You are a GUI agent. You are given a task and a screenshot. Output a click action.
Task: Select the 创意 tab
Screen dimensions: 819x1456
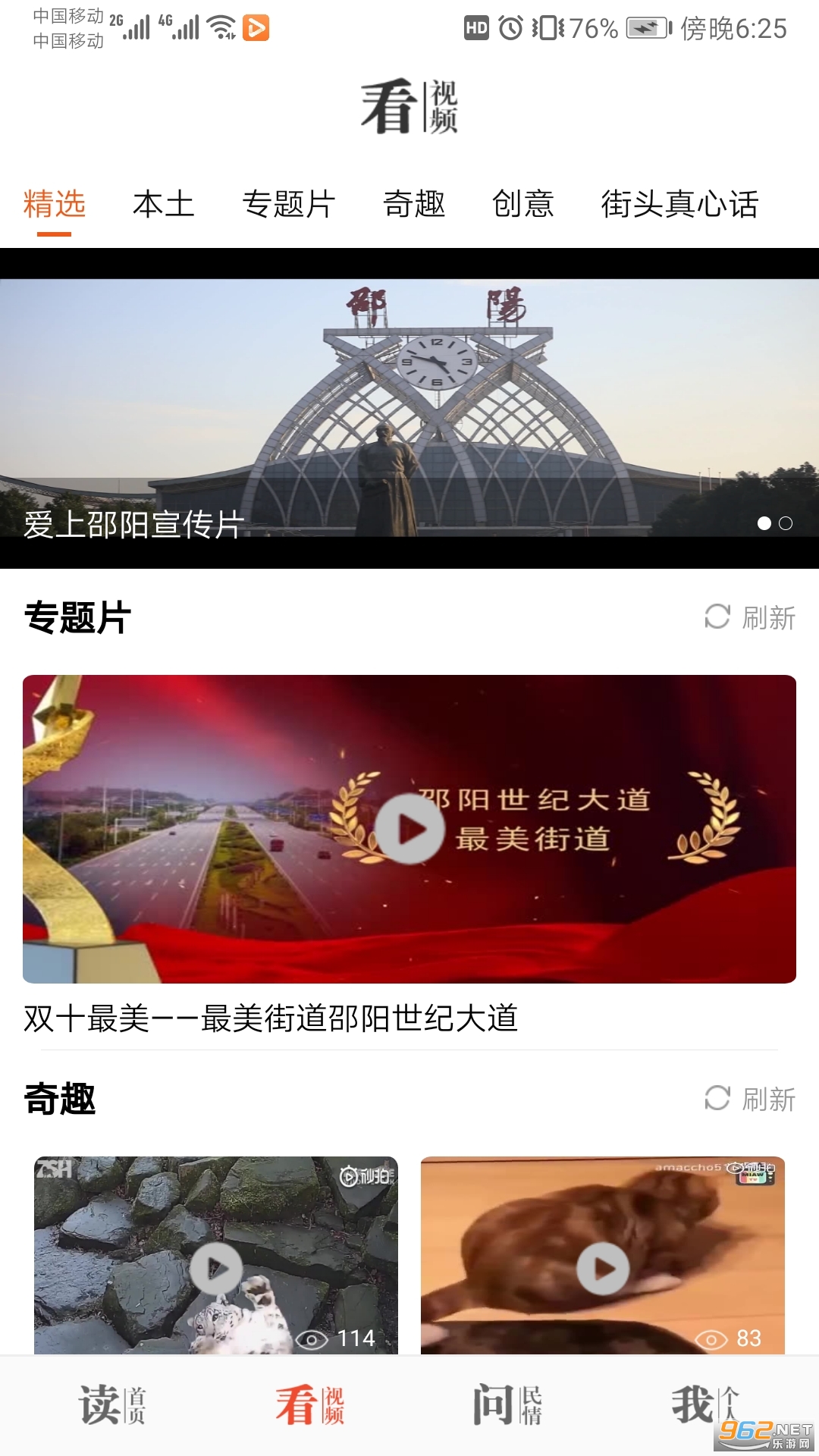(x=522, y=204)
